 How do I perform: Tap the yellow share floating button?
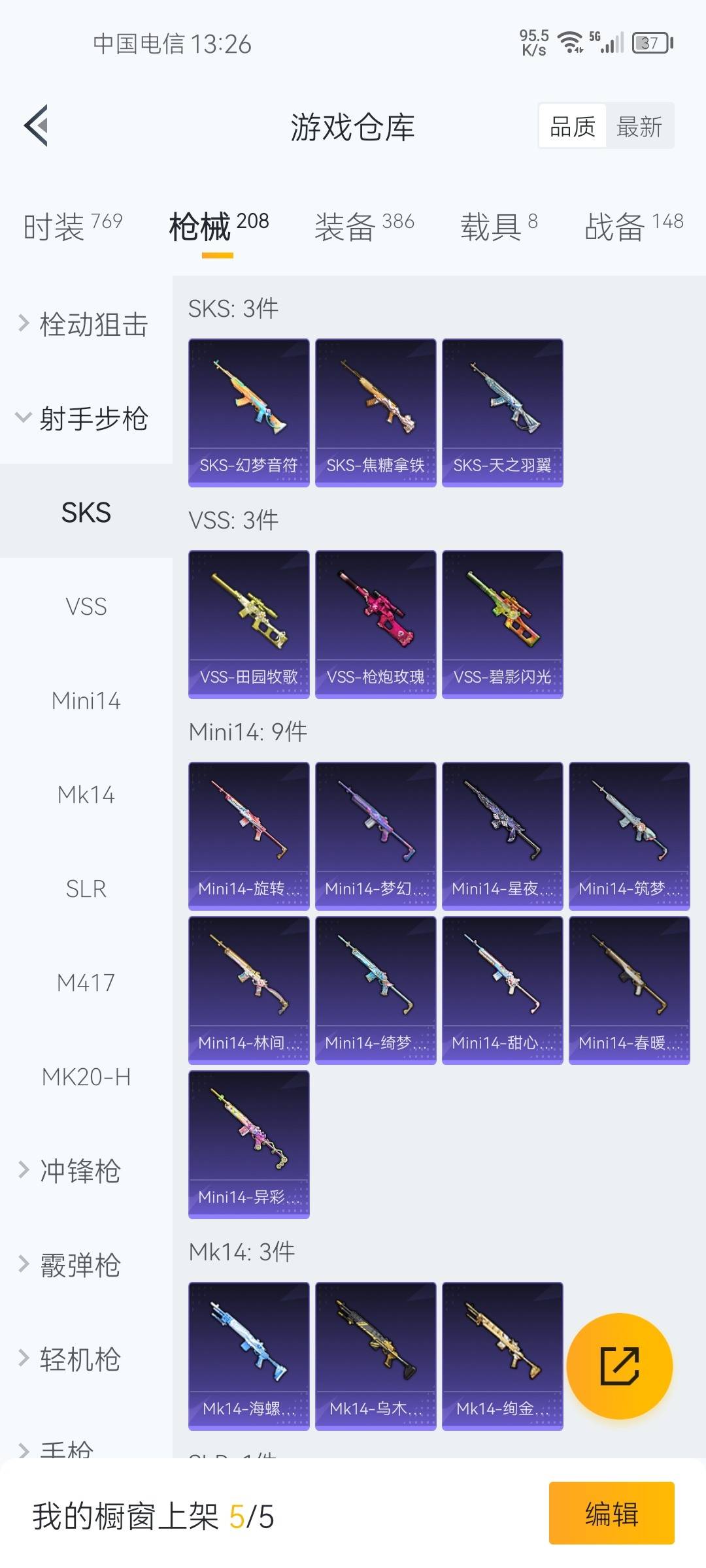pyautogui.click(x=619, y=1365)
